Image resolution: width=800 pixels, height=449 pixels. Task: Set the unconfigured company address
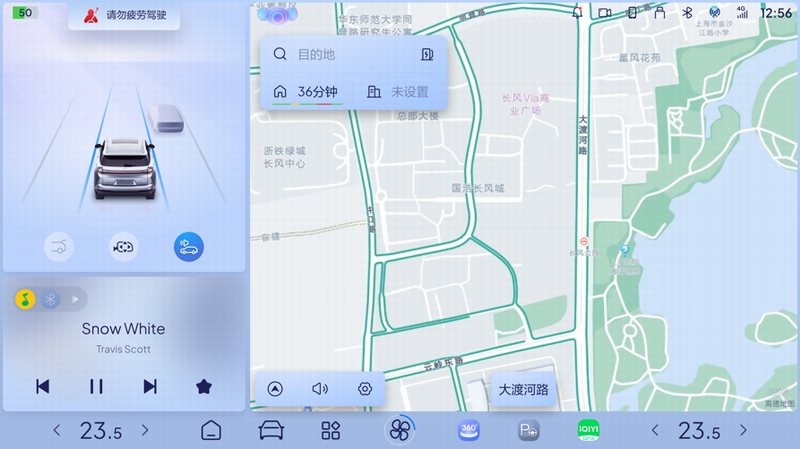point(398,91)
